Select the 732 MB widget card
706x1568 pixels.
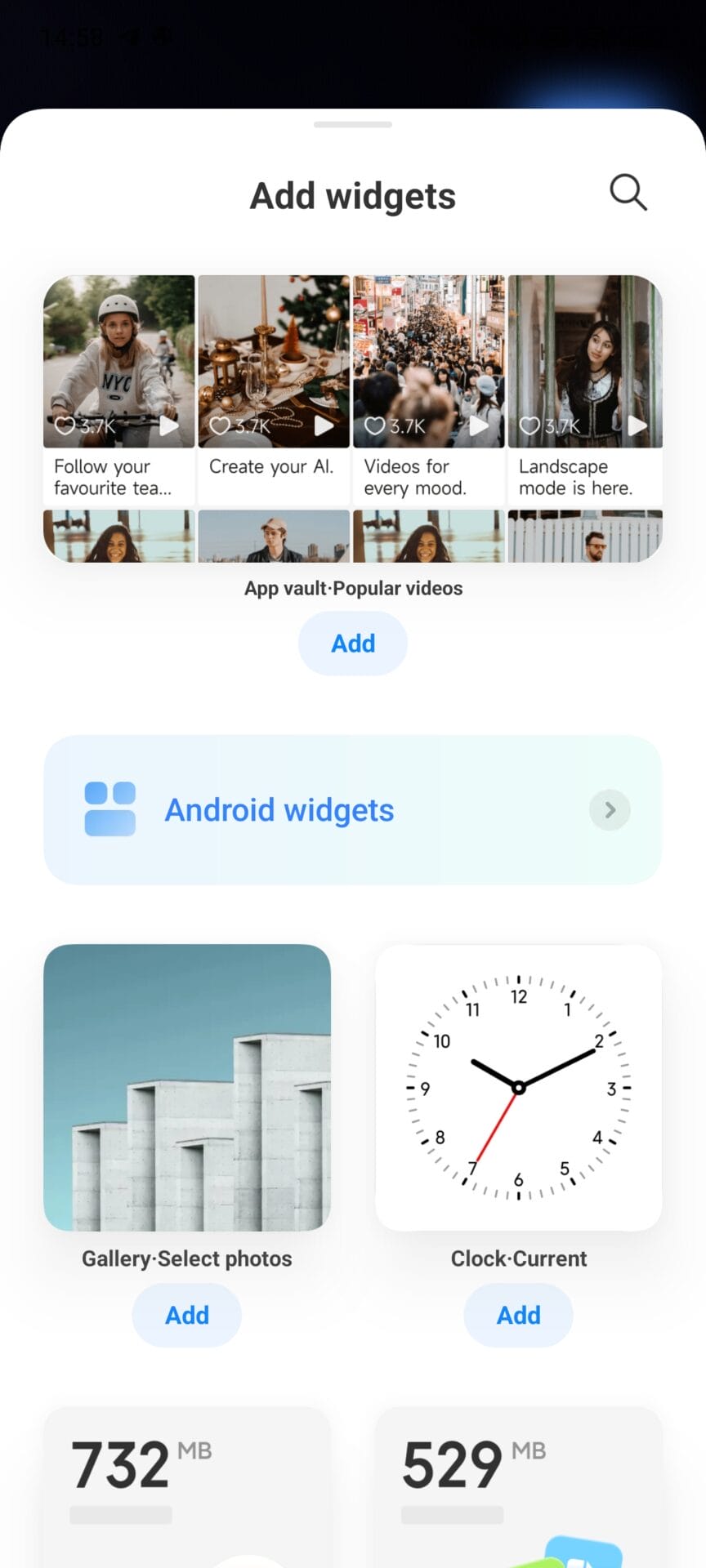(187, 1486)
